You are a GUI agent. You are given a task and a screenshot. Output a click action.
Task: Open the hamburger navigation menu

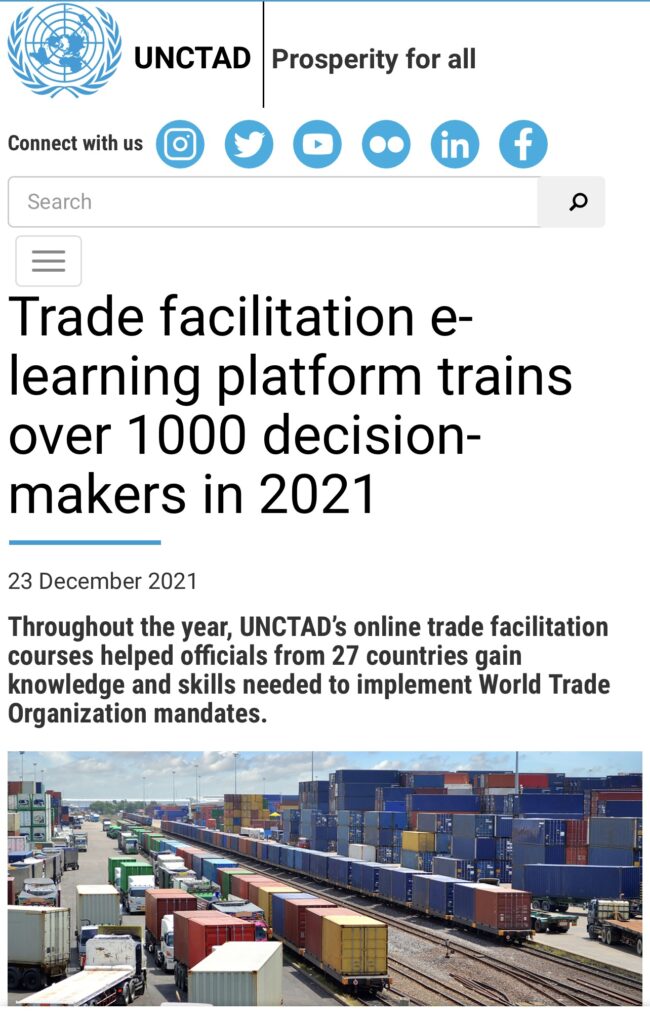(x=48, y=261)
